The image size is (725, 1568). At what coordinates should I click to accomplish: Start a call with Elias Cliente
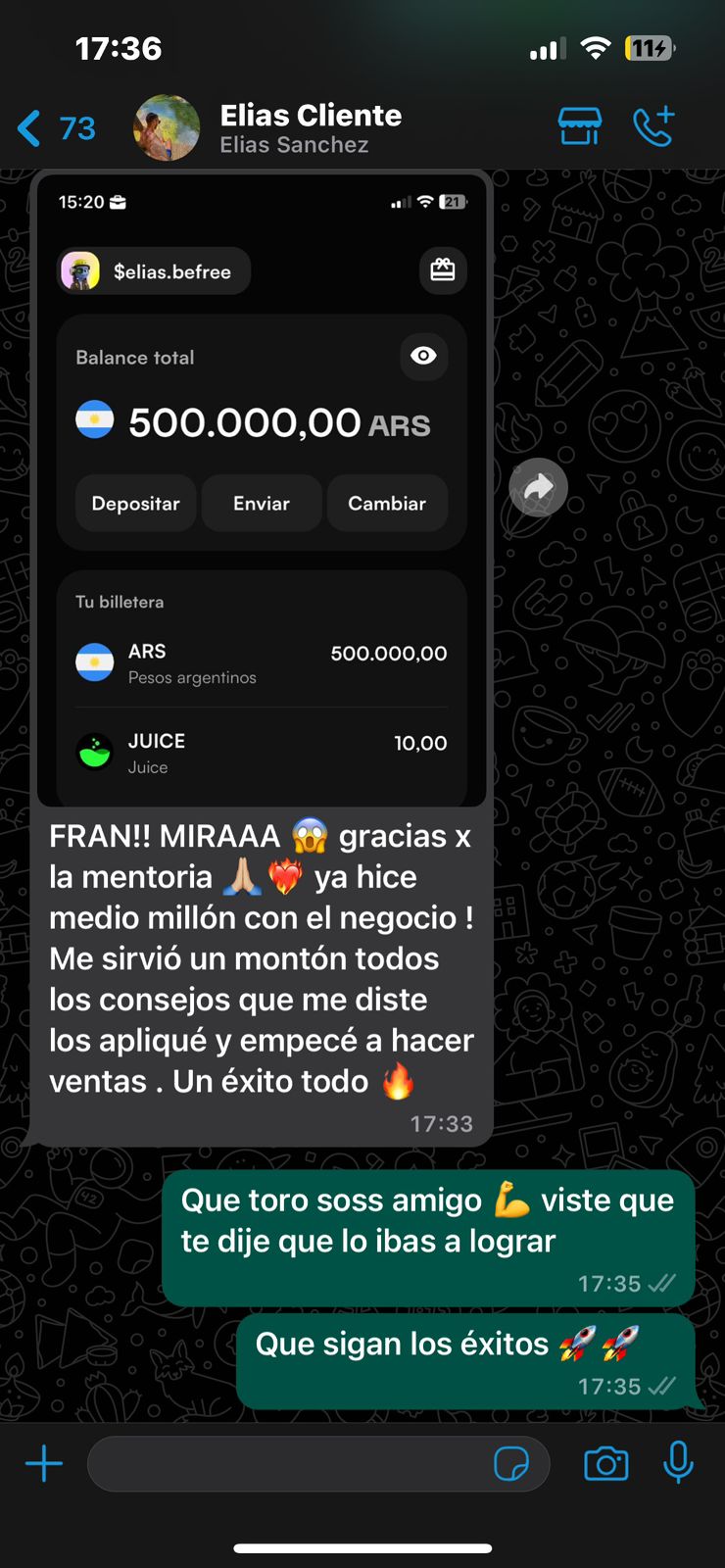click(x=653, y=127)
